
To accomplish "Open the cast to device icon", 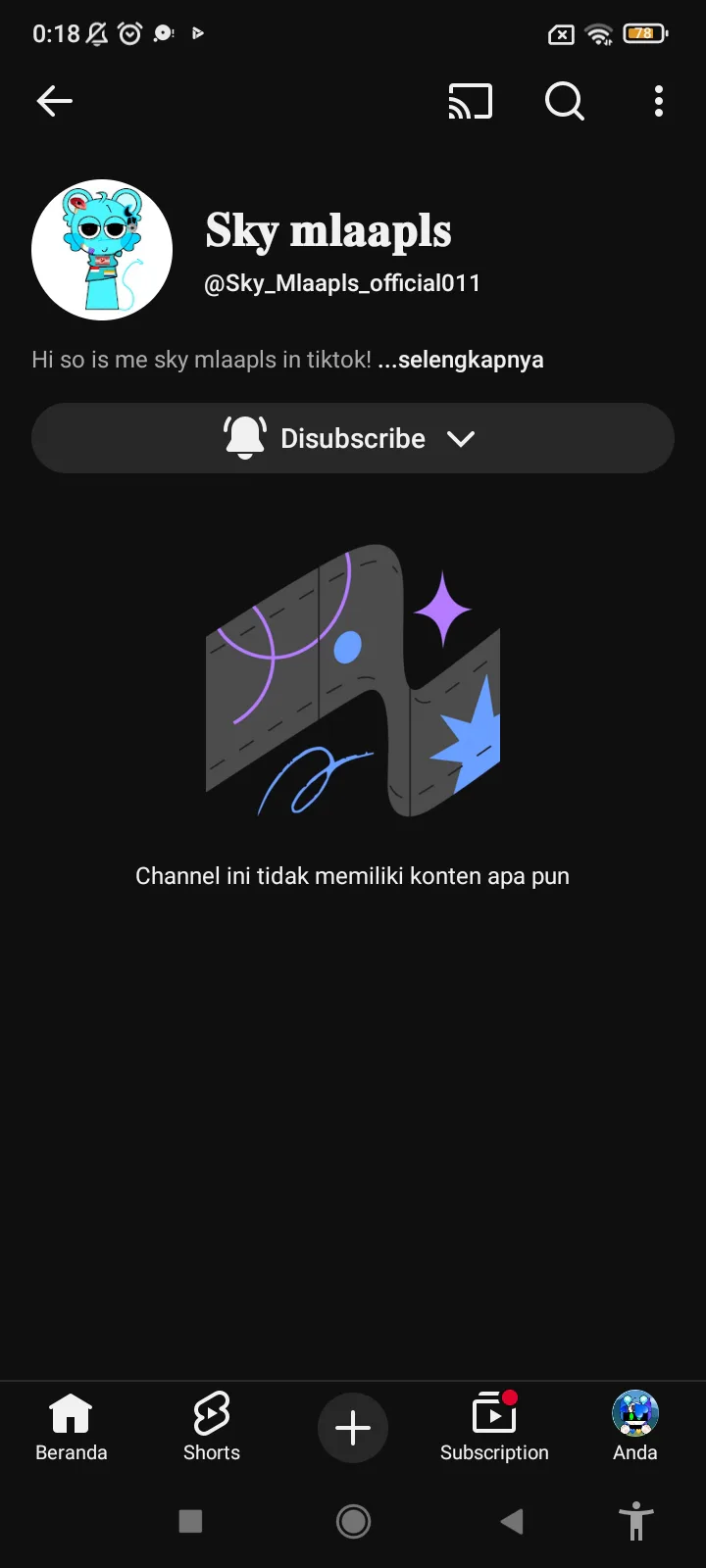I will [471, 101].
